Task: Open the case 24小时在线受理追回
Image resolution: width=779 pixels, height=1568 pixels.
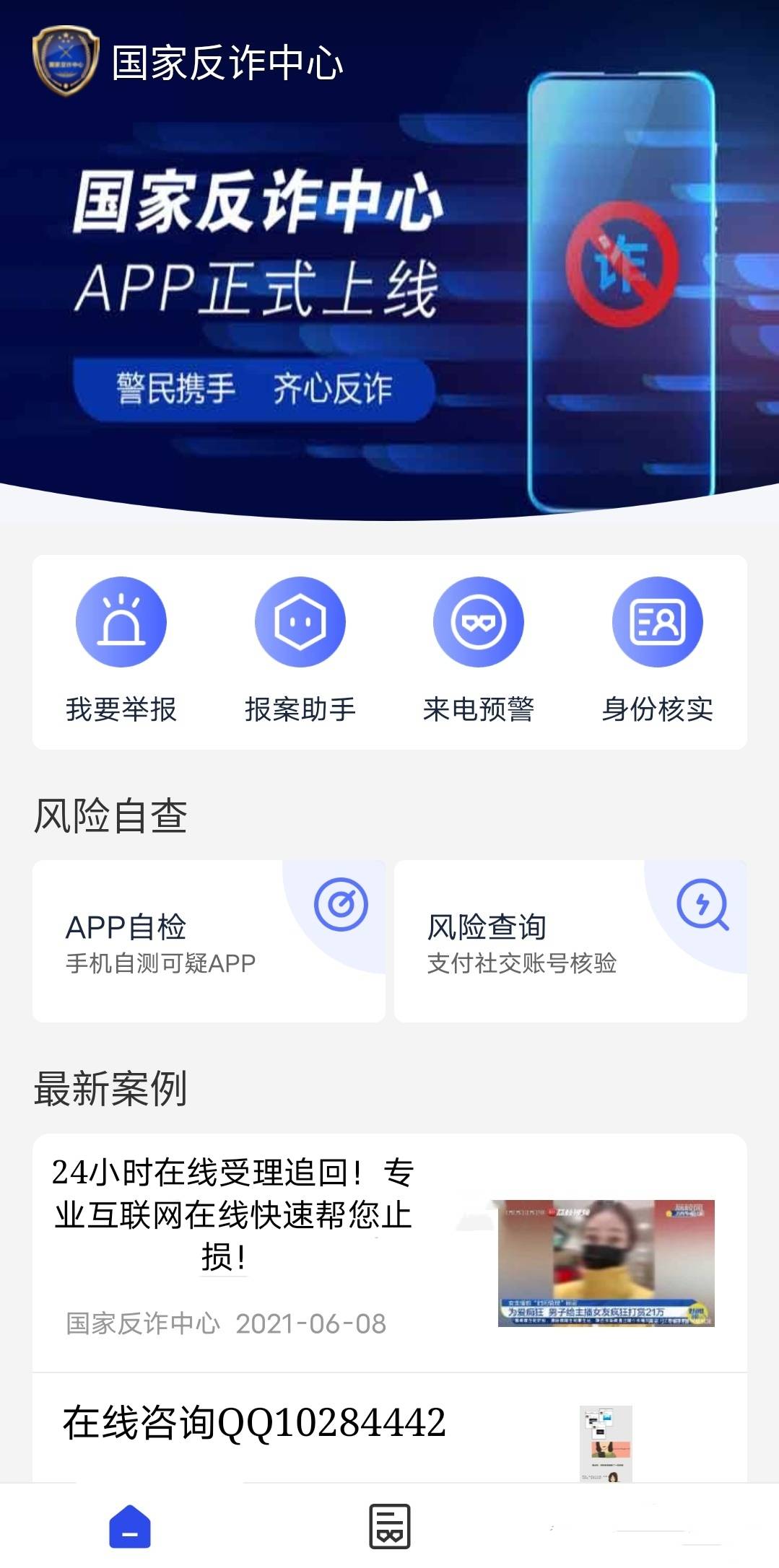Action: (x=390, y=1253)
